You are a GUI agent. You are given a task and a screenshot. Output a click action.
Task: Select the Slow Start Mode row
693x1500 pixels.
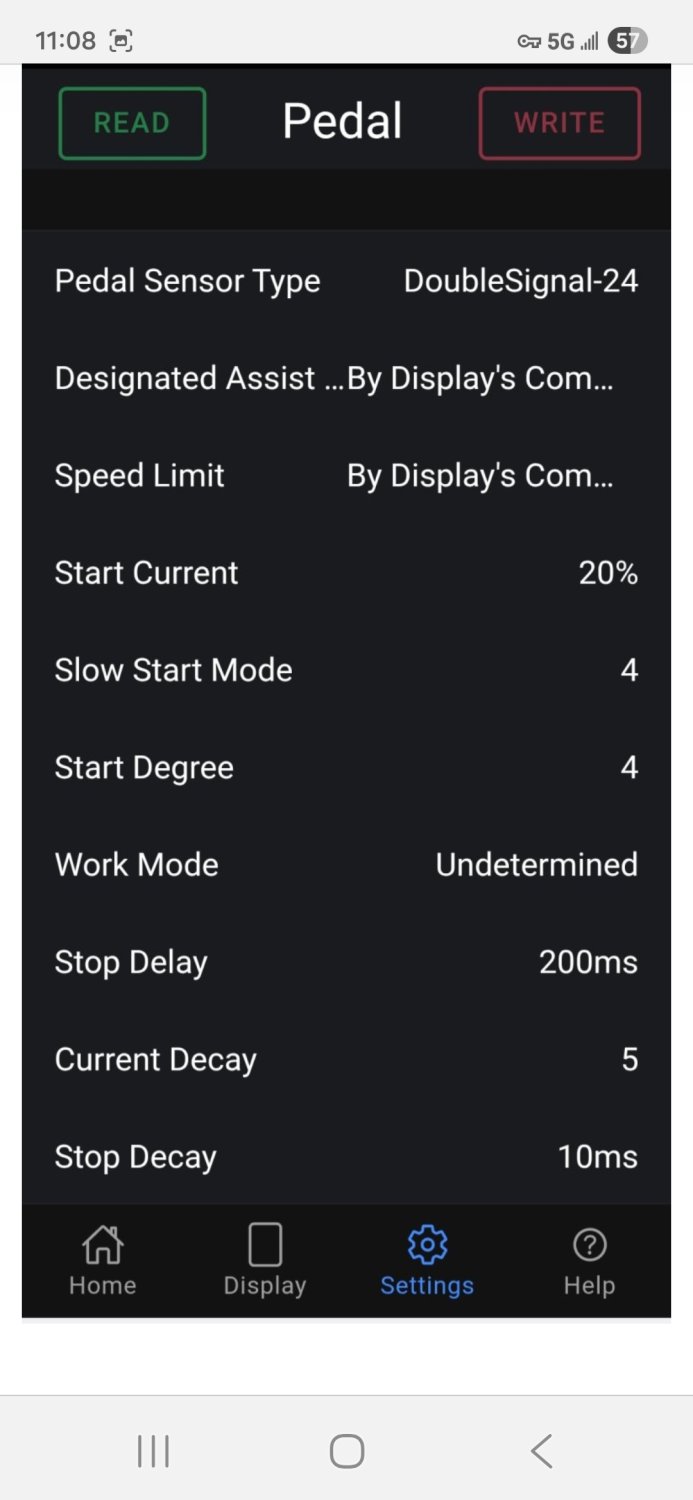[x=346, y=670]
